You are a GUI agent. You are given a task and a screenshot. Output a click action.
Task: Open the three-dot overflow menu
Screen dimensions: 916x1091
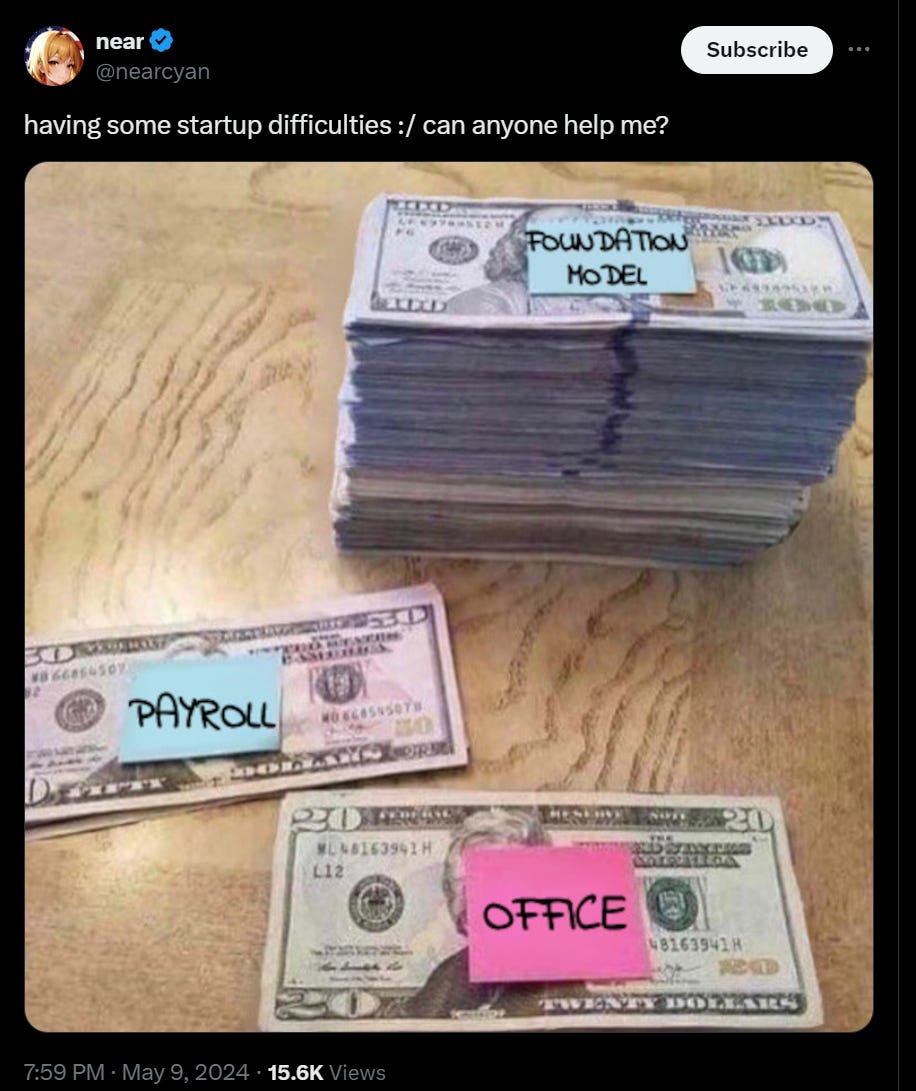(859, 50)
